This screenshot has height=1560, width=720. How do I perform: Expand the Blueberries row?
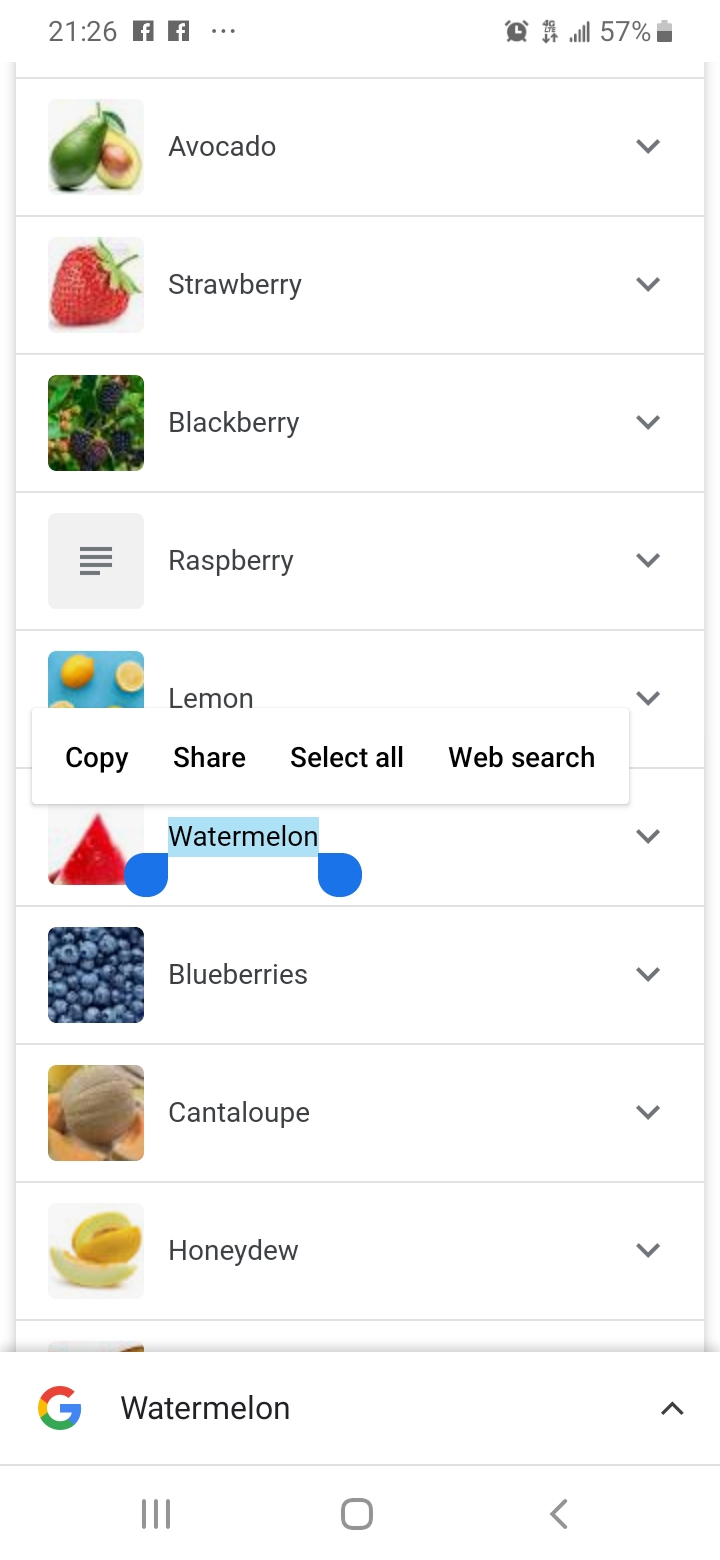pyautogui.click(x=360, y=975)
